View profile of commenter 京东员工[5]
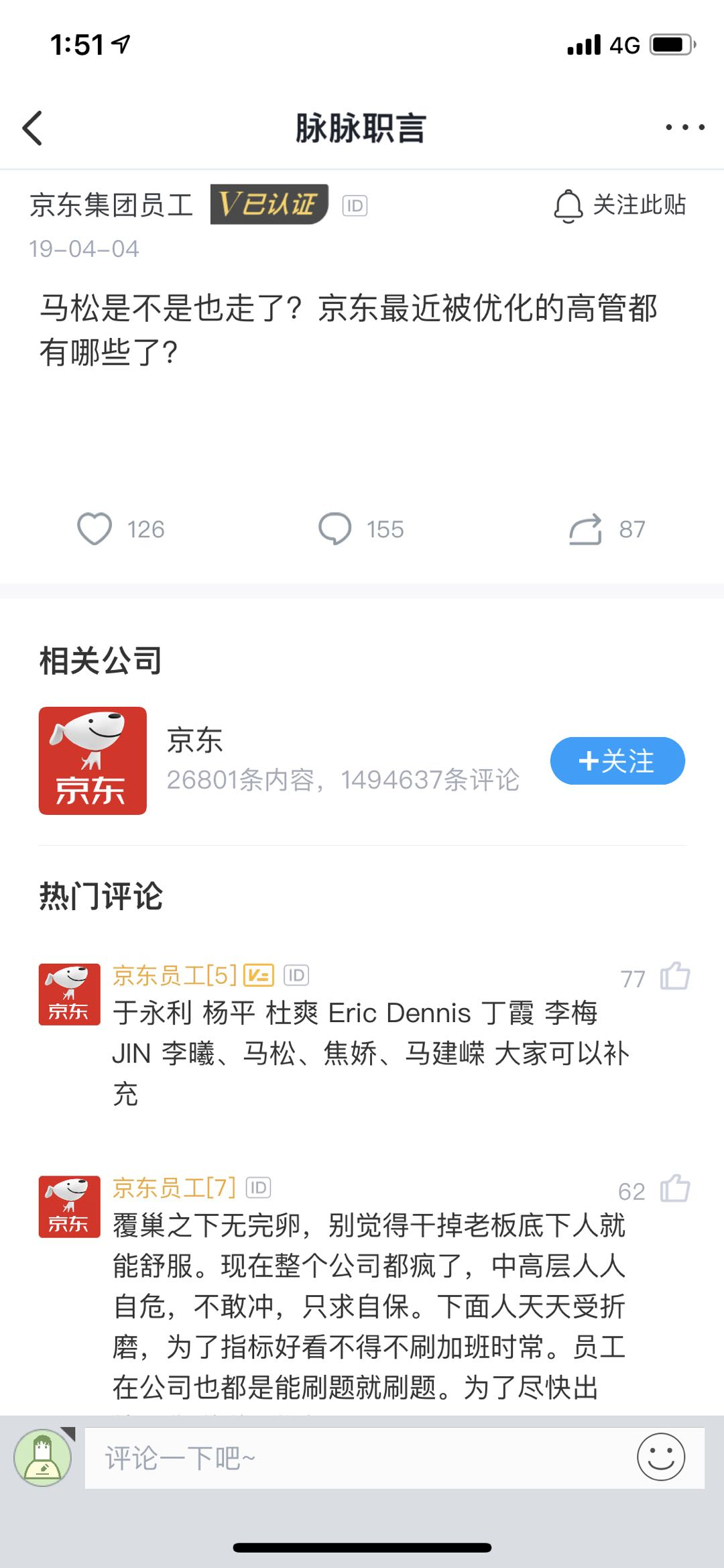 (69, 994)
